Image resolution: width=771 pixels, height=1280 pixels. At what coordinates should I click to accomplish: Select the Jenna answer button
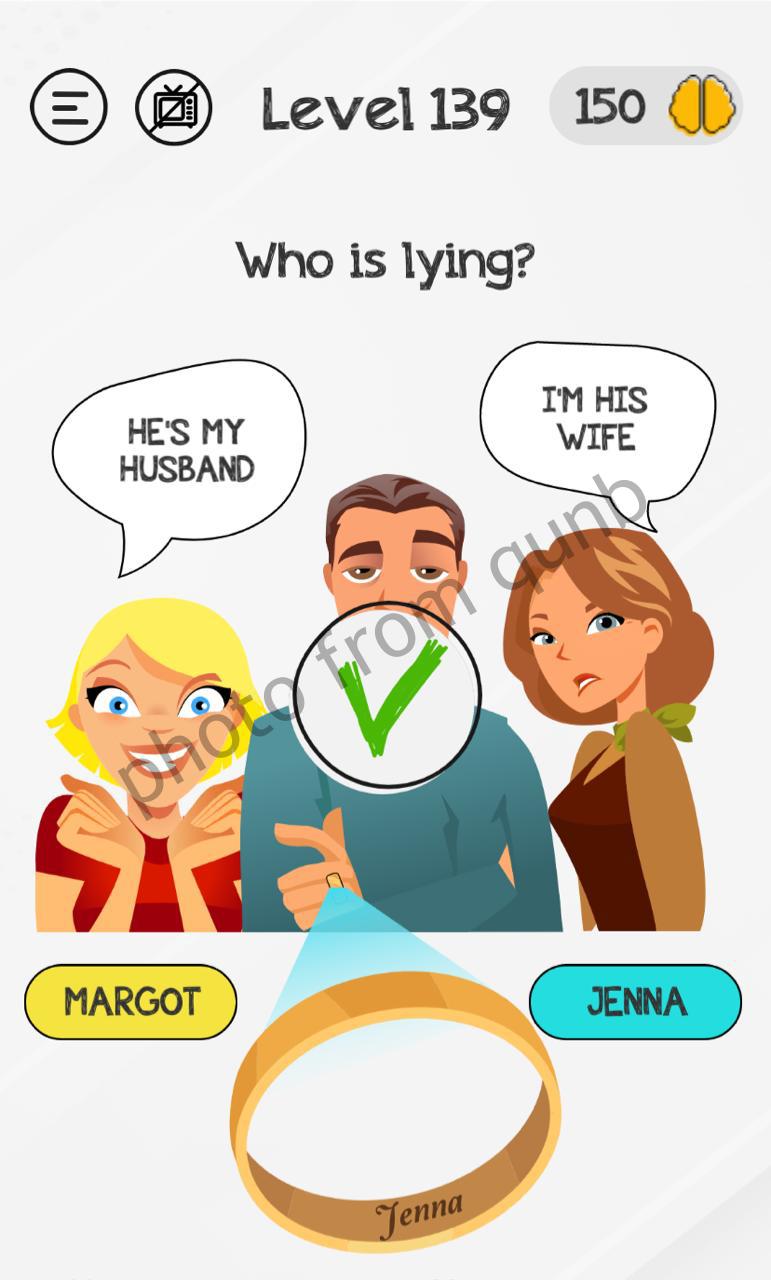coord(636,1001)
